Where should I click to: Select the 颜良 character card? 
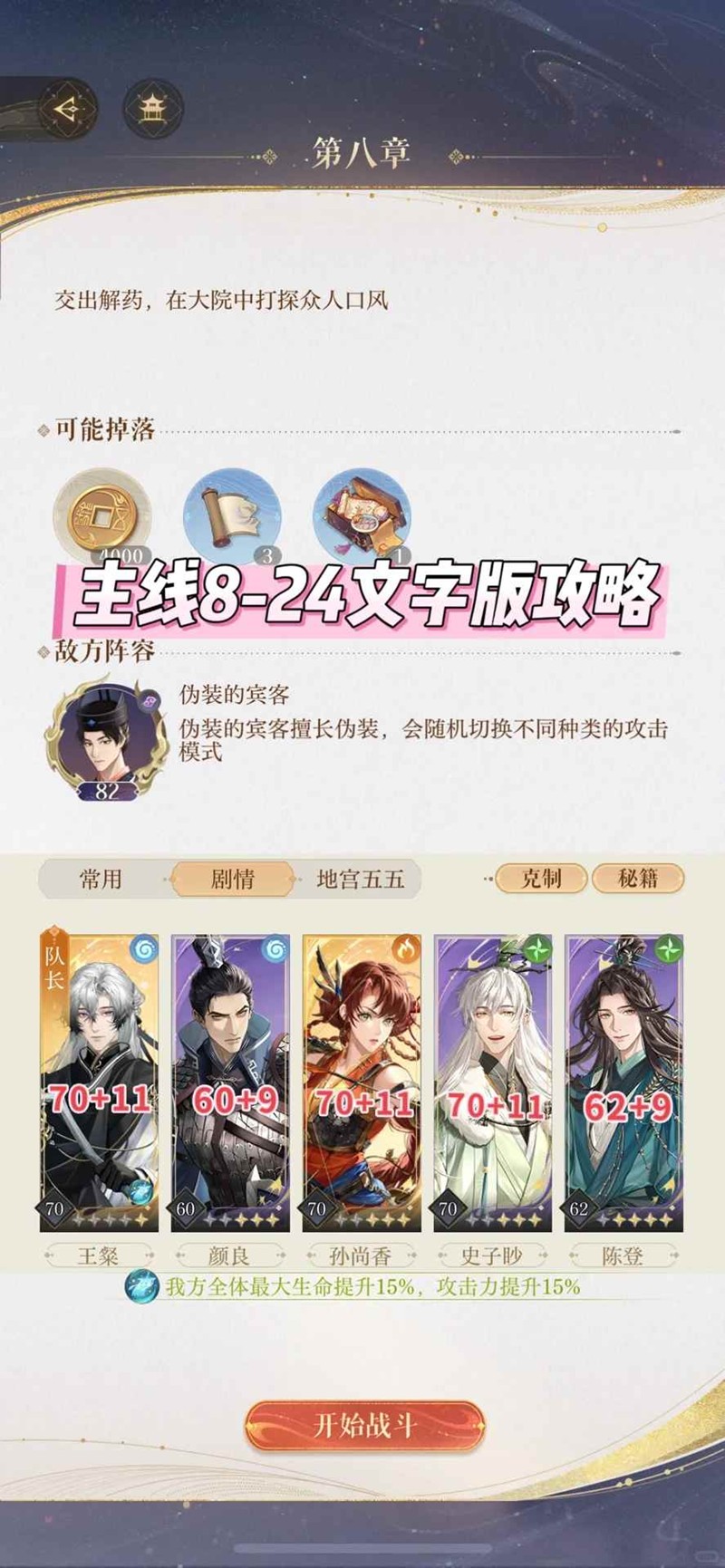pyautogui.click(x=230, y=1082)
